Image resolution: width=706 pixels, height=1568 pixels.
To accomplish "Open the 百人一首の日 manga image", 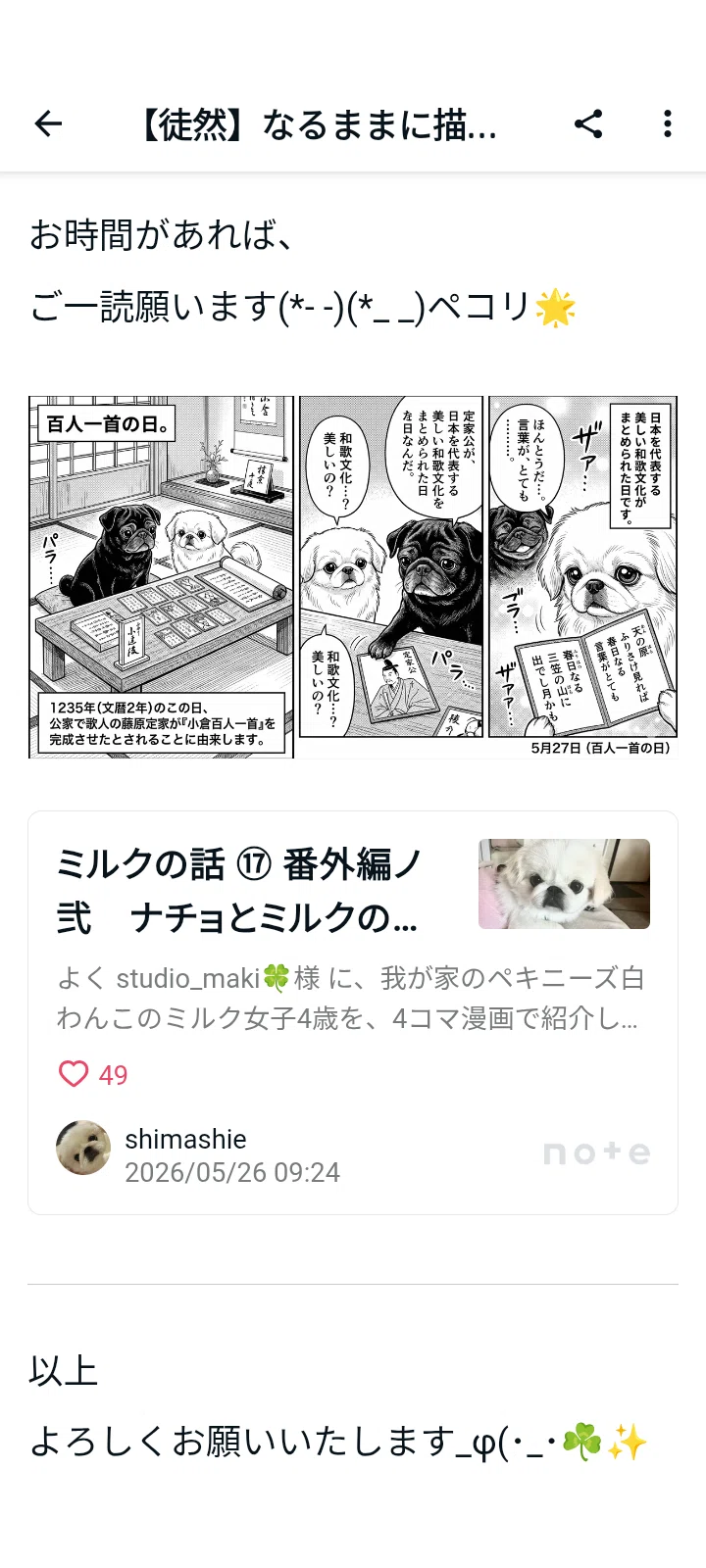I will [353, 577].
